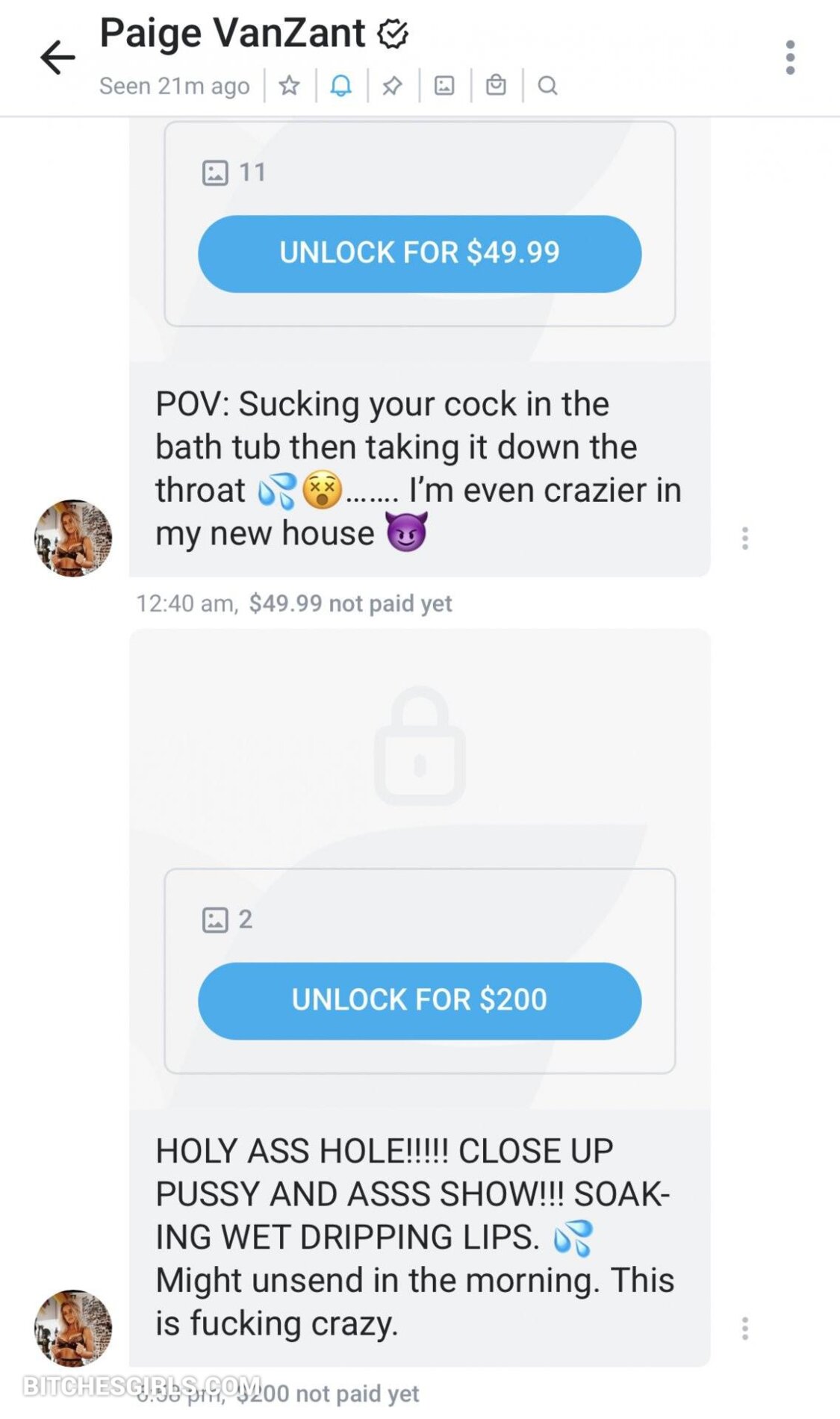Open options for the $49.99 message
The image size is (840, 1419).
(x=744, y=538)
